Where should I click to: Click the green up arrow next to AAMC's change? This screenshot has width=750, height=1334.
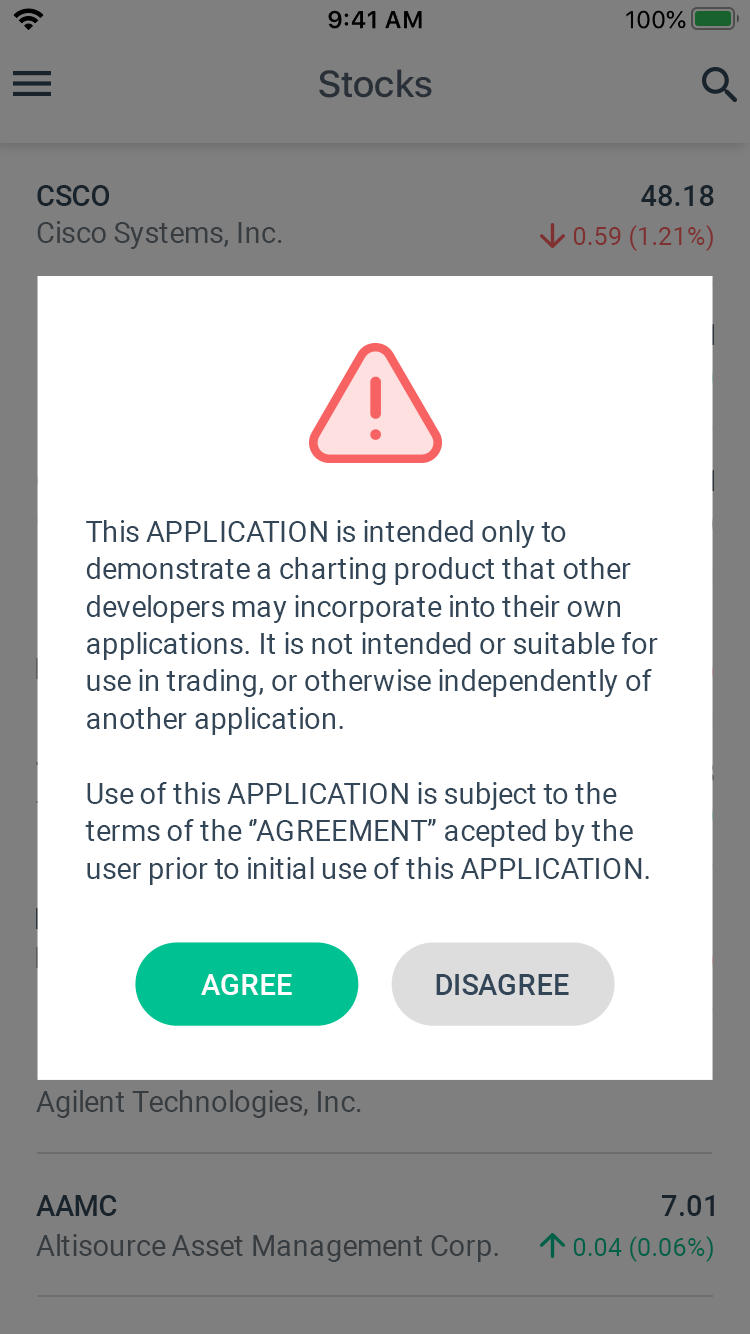coord(551,1245)
